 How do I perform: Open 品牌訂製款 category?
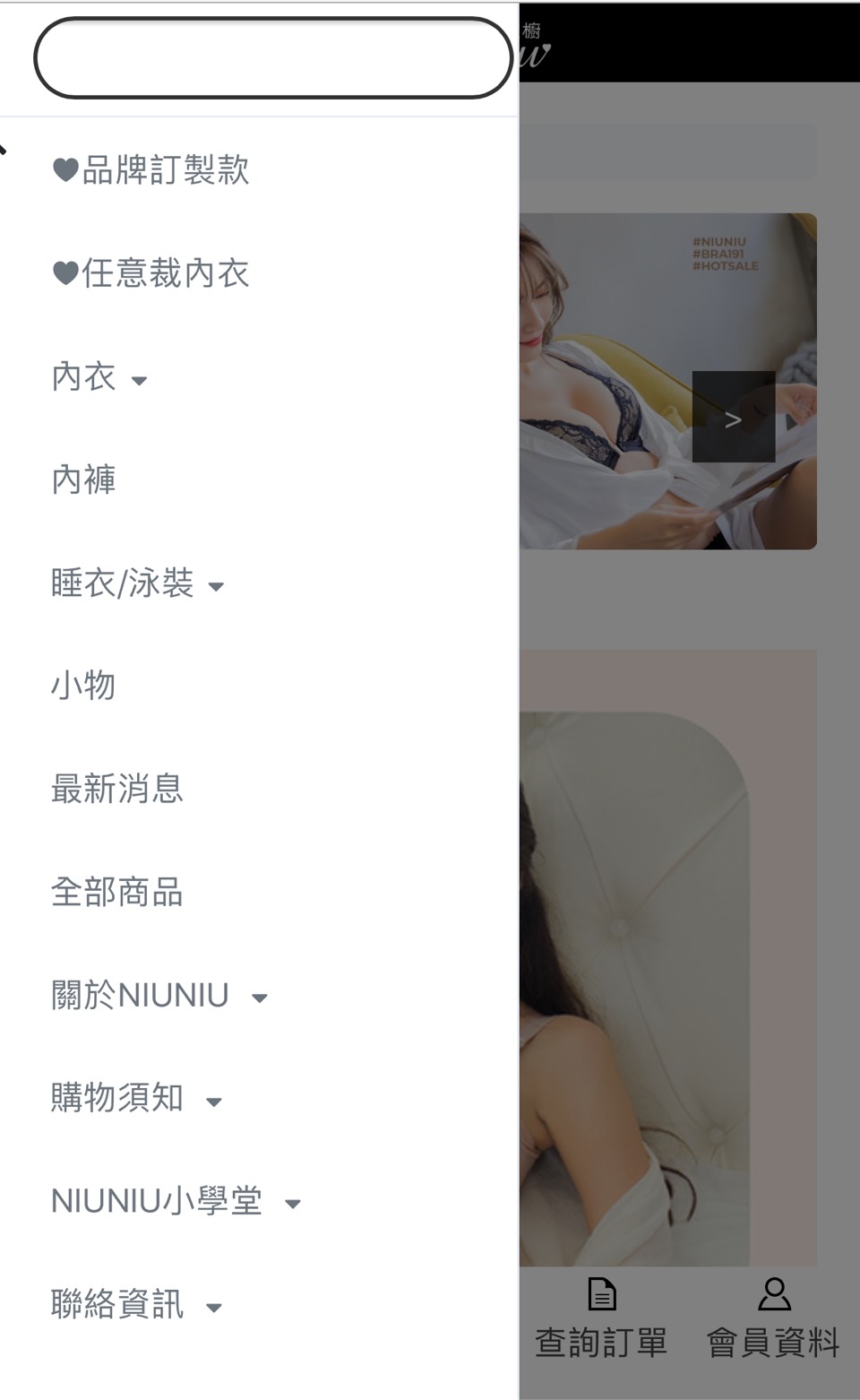(151, 170)
